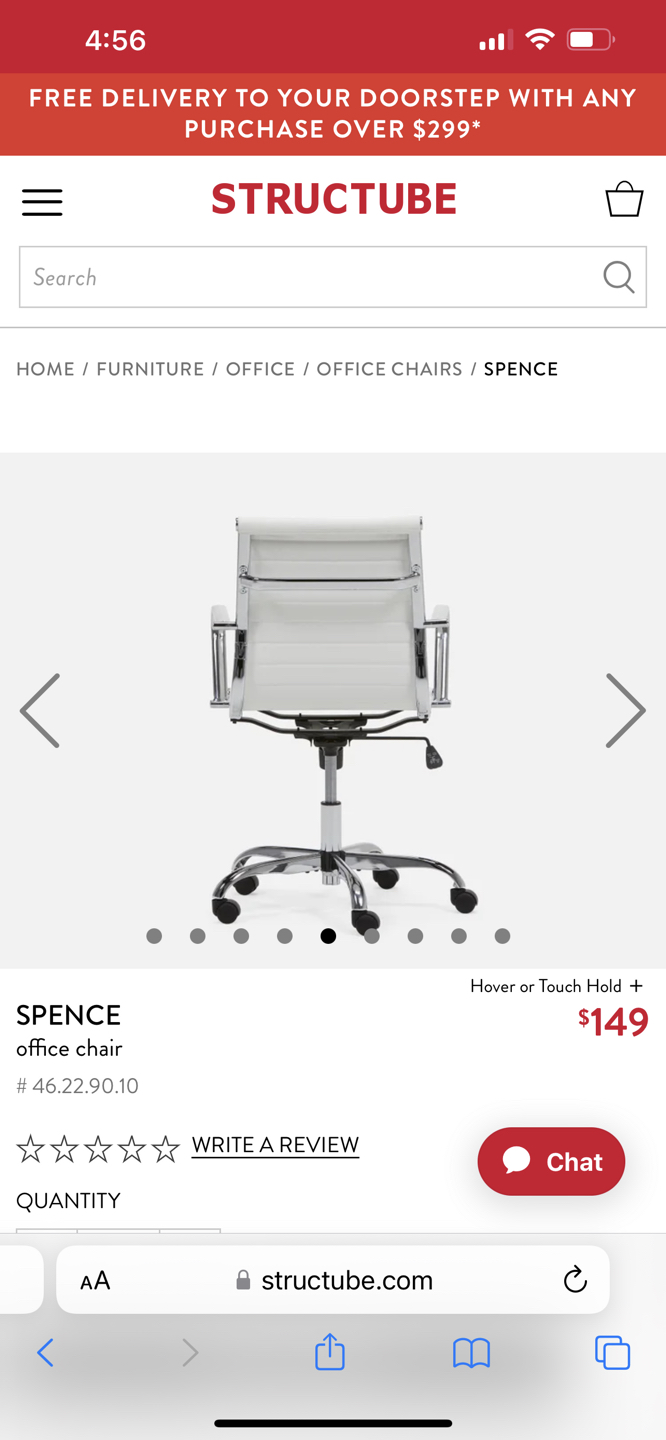Share this page from Safari toolbar
Image resolution: width=666 pixels, height=1440 pixels.
click(330, 1353)
